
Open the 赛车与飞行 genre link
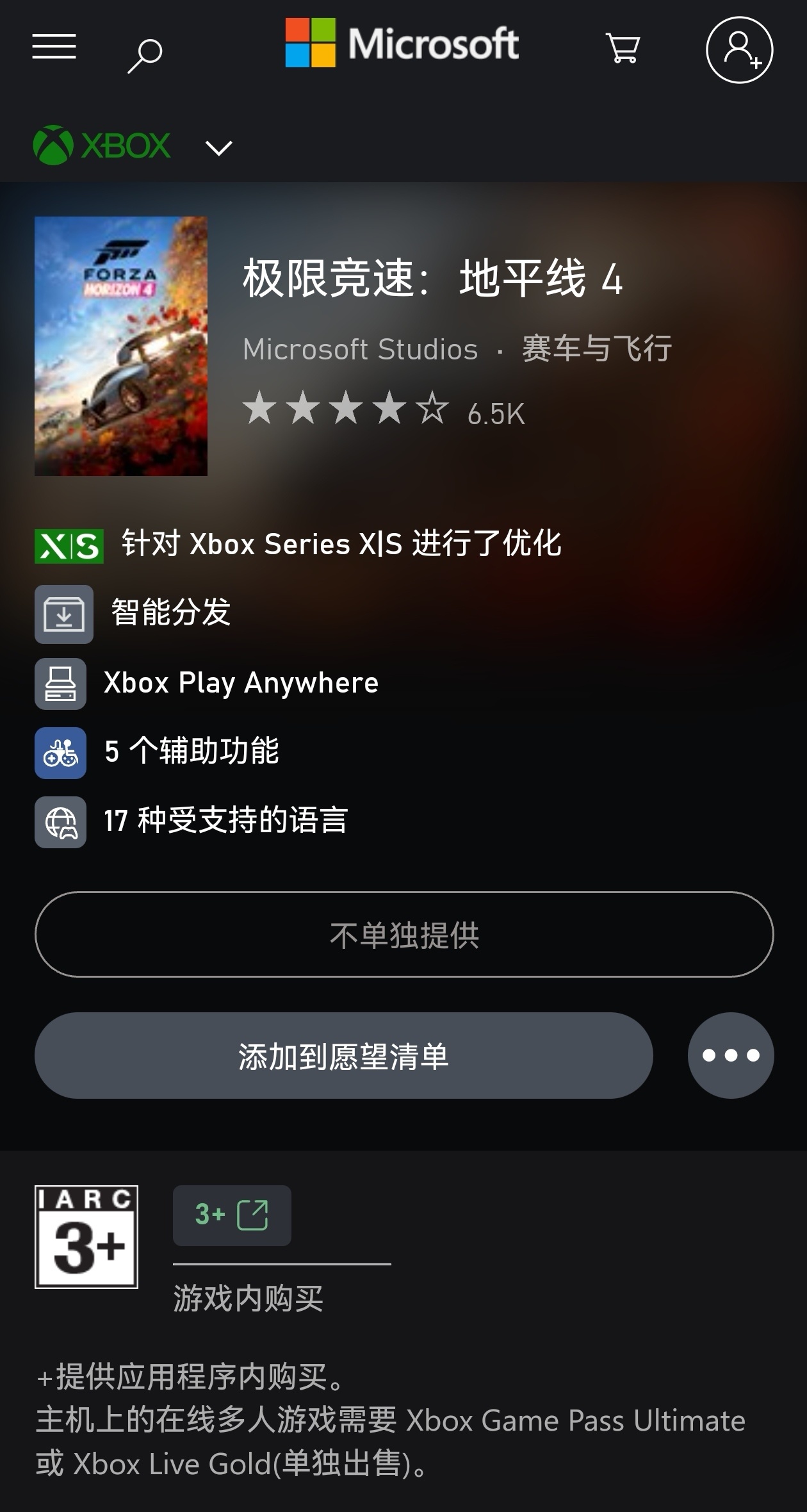[597, 349]
